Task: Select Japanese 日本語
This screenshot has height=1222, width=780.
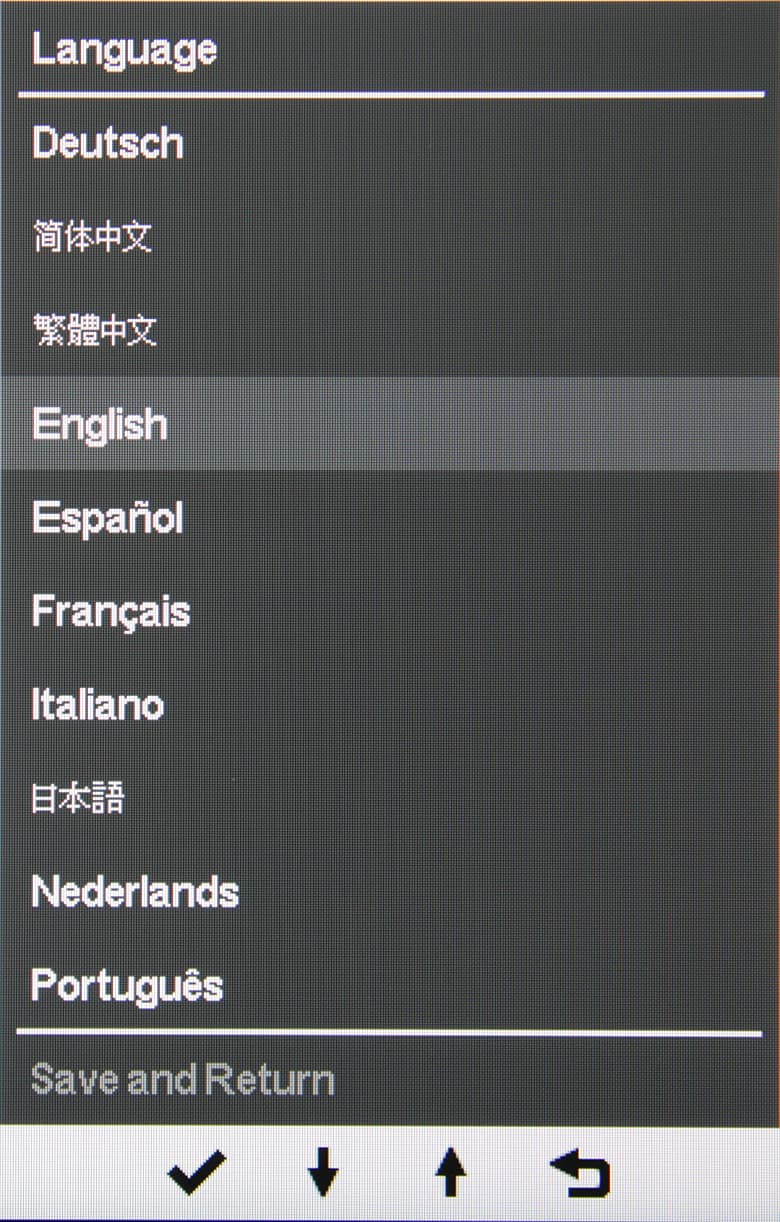Action: (x=78, y=799)
